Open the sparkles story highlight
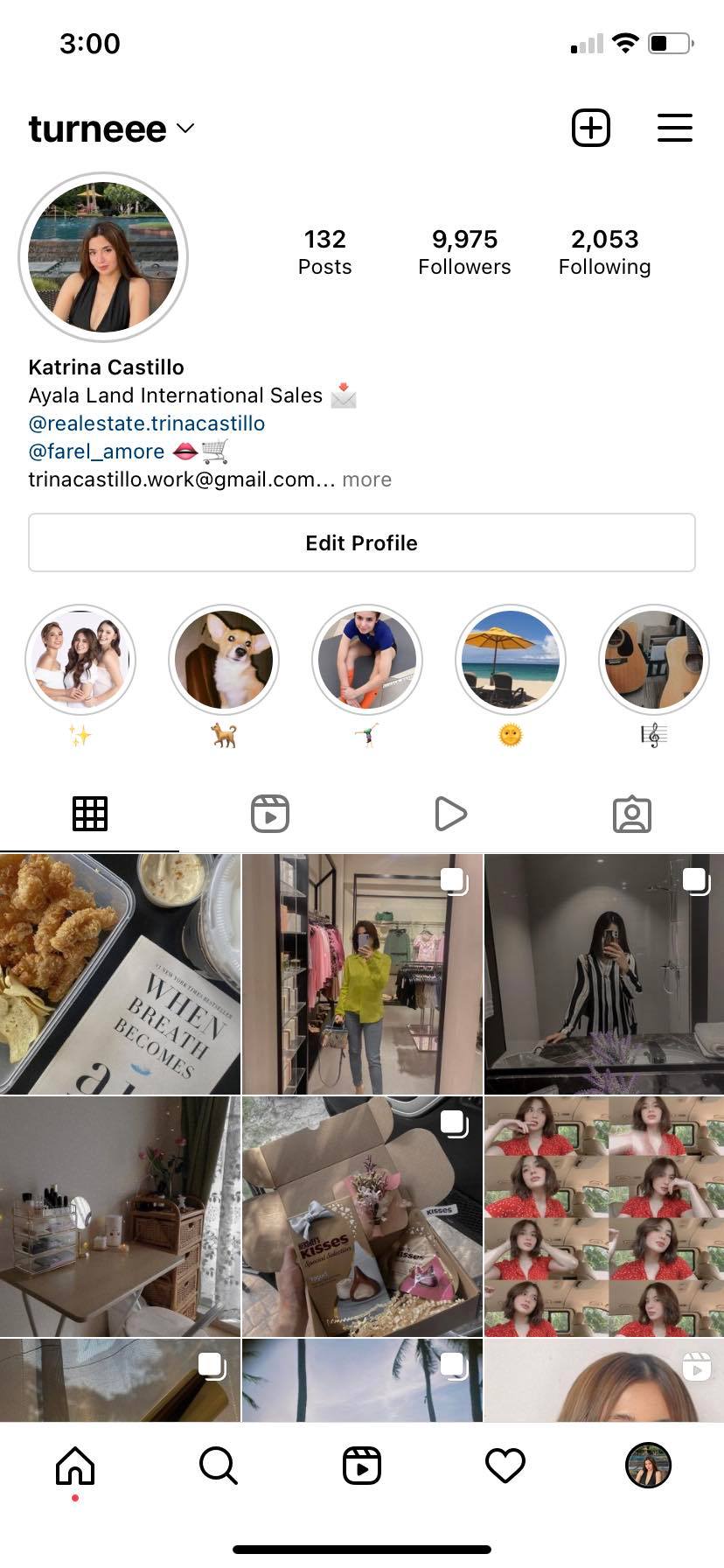This screenshot has width=724, height=1568. [80, 660]
